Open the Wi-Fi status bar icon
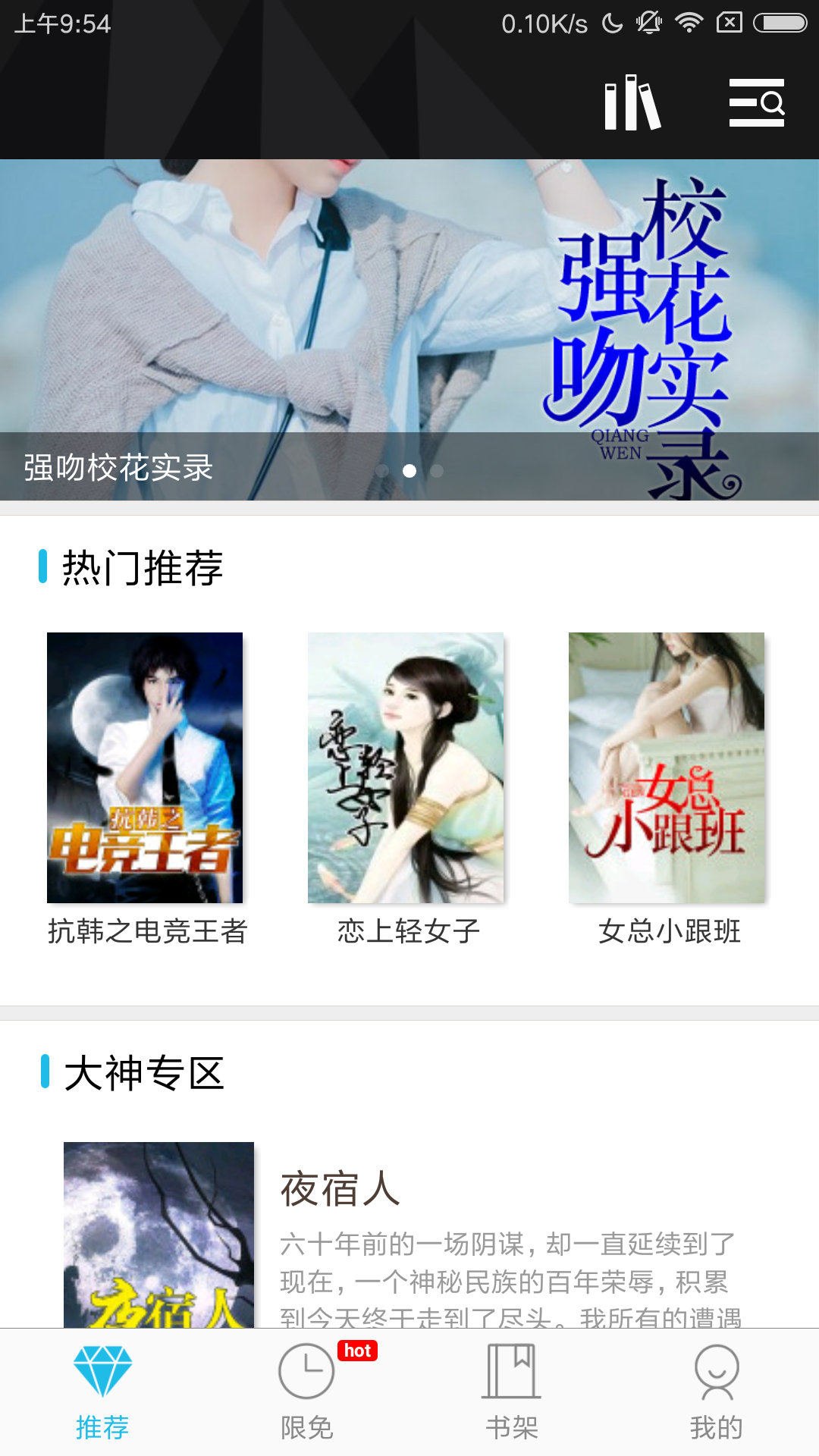 pyautogui.click(x=688, y=22)
